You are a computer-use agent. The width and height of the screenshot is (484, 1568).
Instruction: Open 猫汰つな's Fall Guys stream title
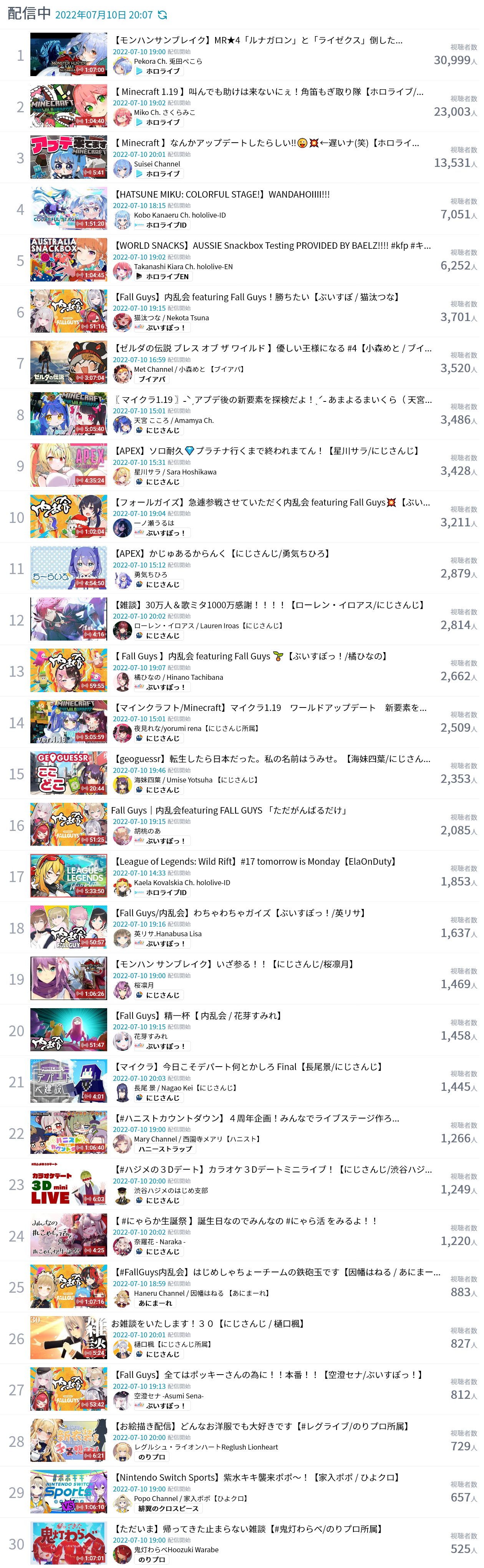257,297
